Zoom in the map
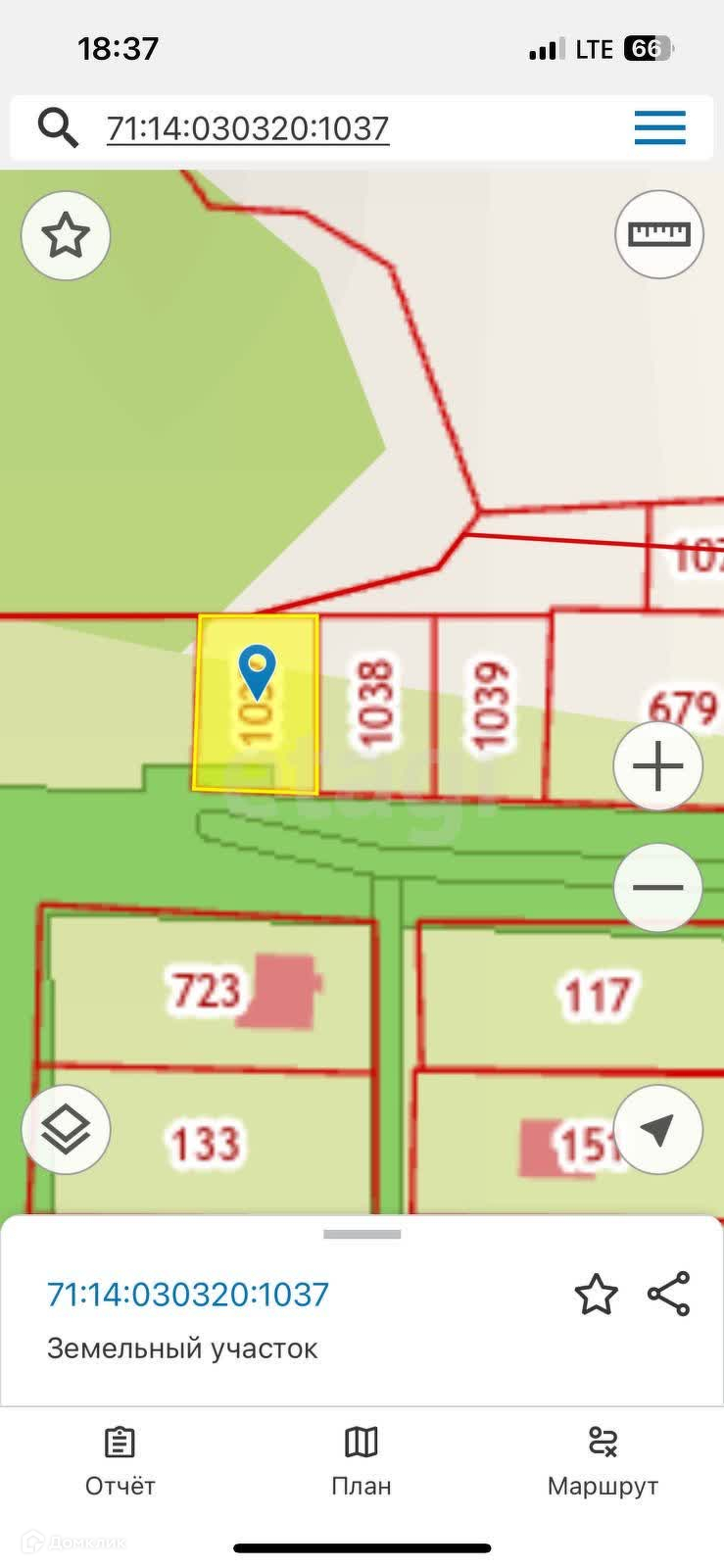Viewport: 724px width, 1568px height. coord(658,765)
